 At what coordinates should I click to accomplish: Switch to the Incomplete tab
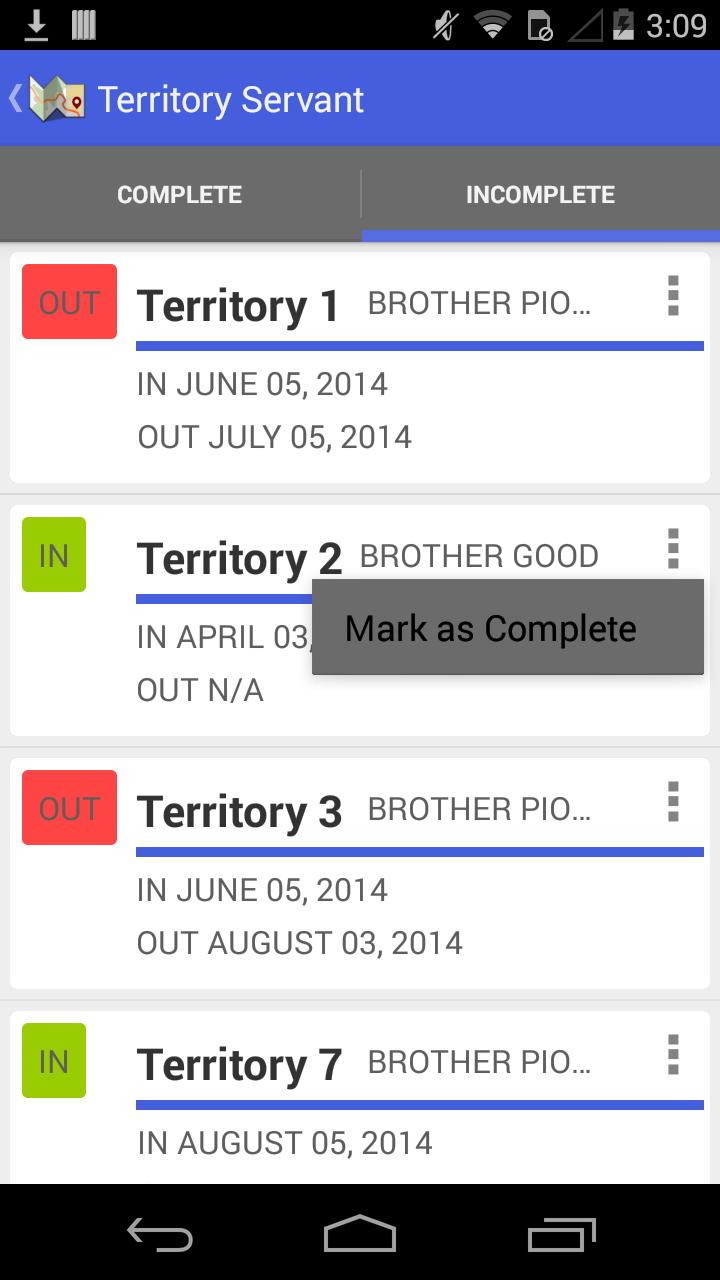coord(540,194)
